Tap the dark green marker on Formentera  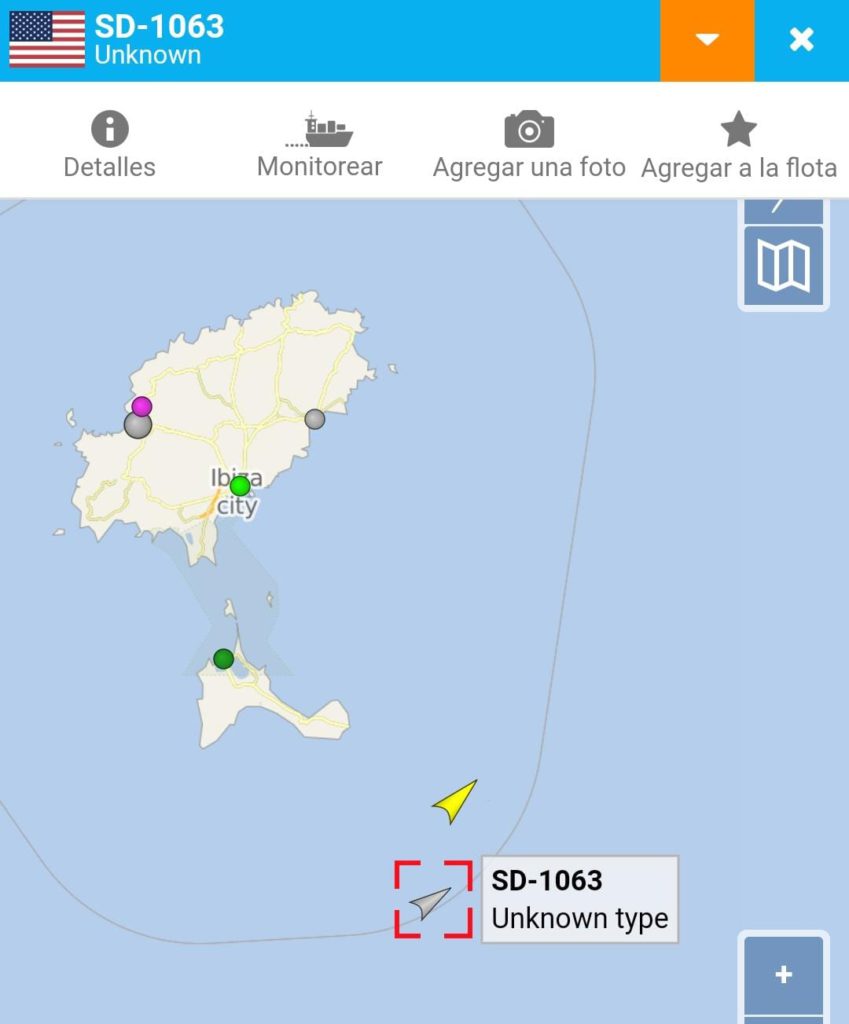coord(223,659)
